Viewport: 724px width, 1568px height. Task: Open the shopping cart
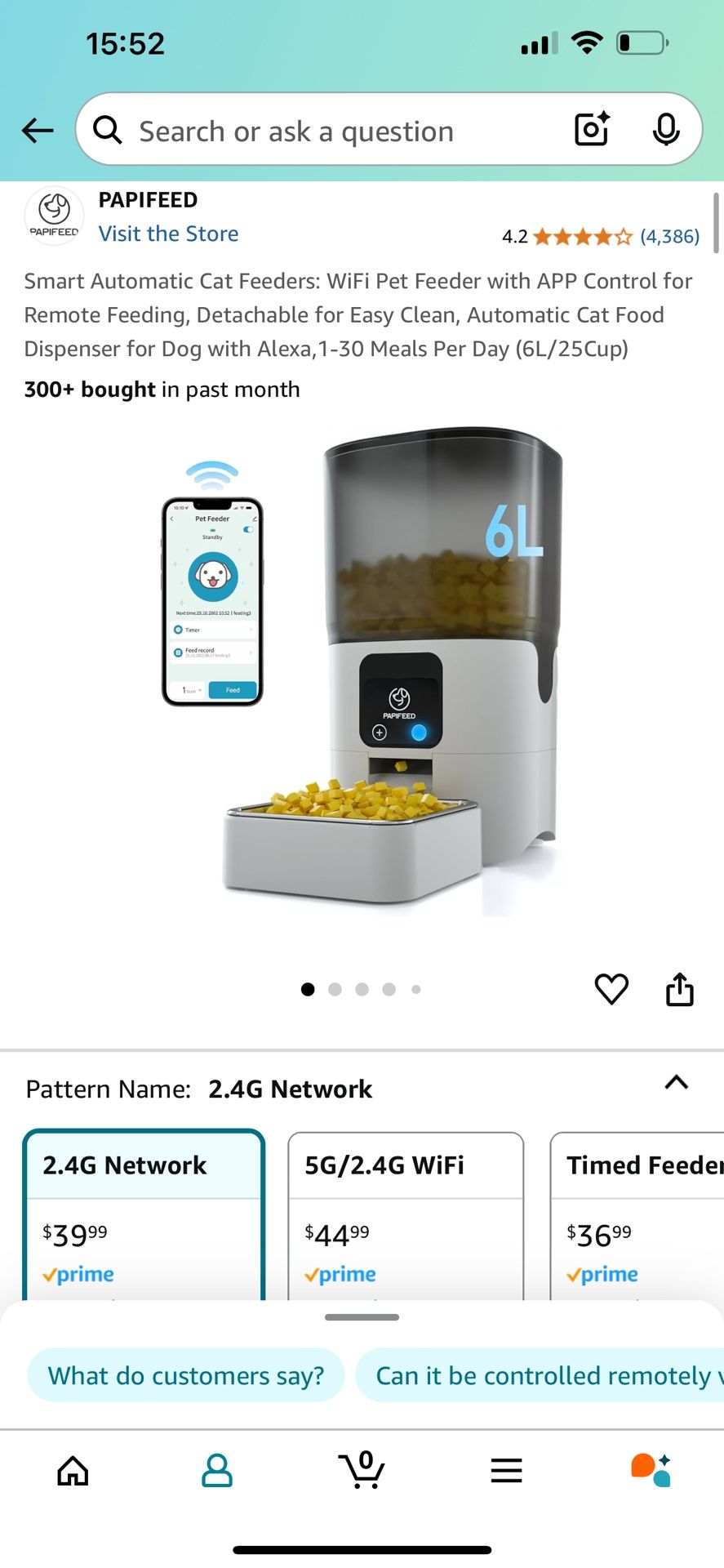(362, 1471)
